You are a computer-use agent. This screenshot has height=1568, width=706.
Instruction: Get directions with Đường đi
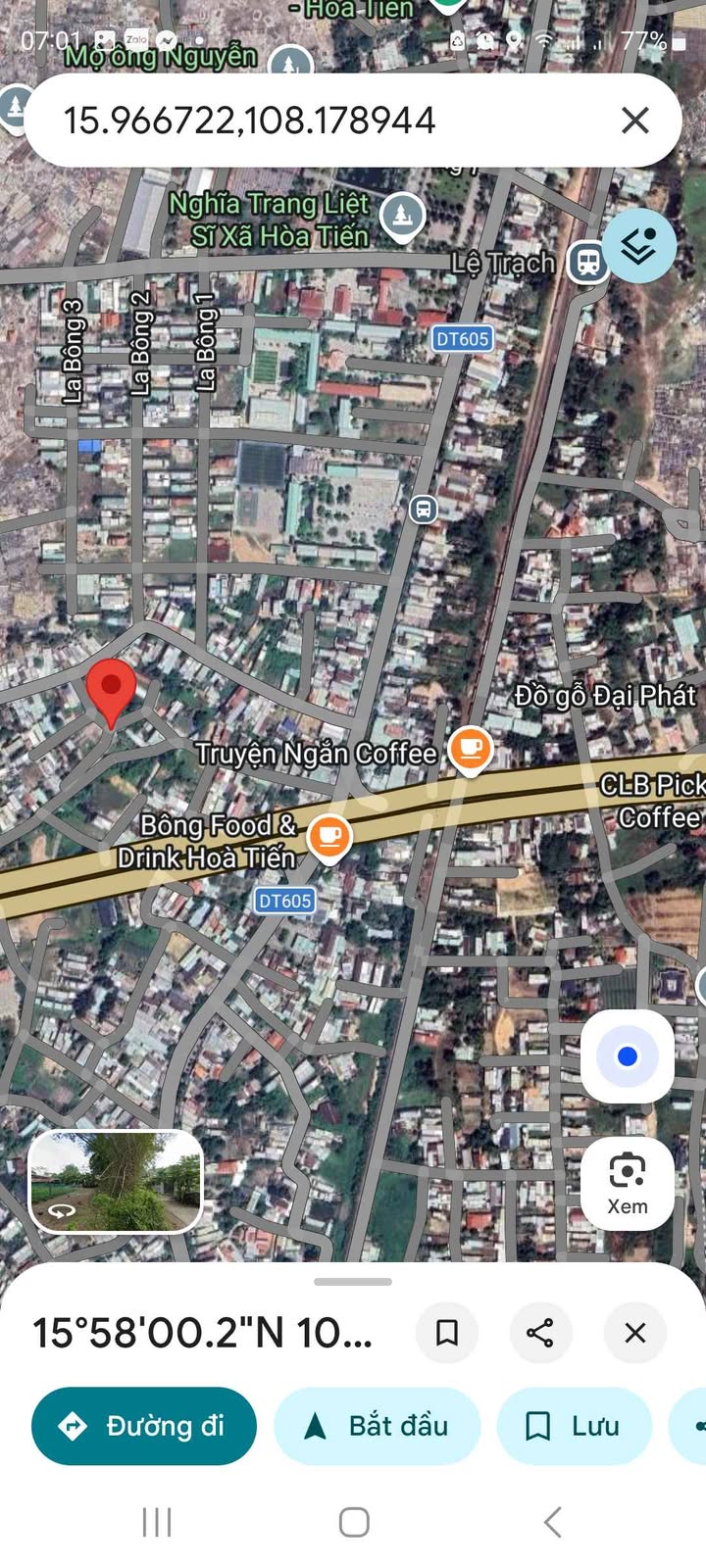[144, 1426]
